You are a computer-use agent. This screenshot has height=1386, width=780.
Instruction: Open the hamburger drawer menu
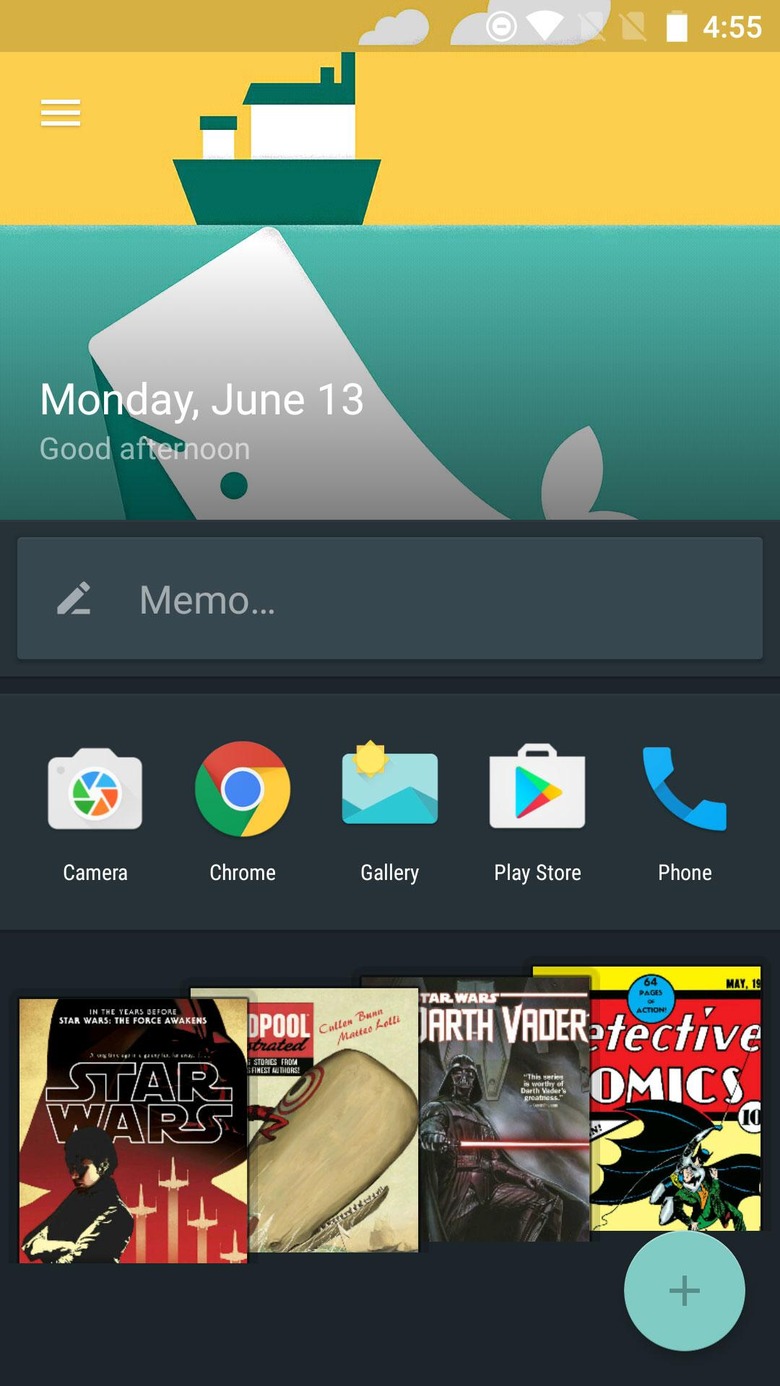click(x=60, y=113)
